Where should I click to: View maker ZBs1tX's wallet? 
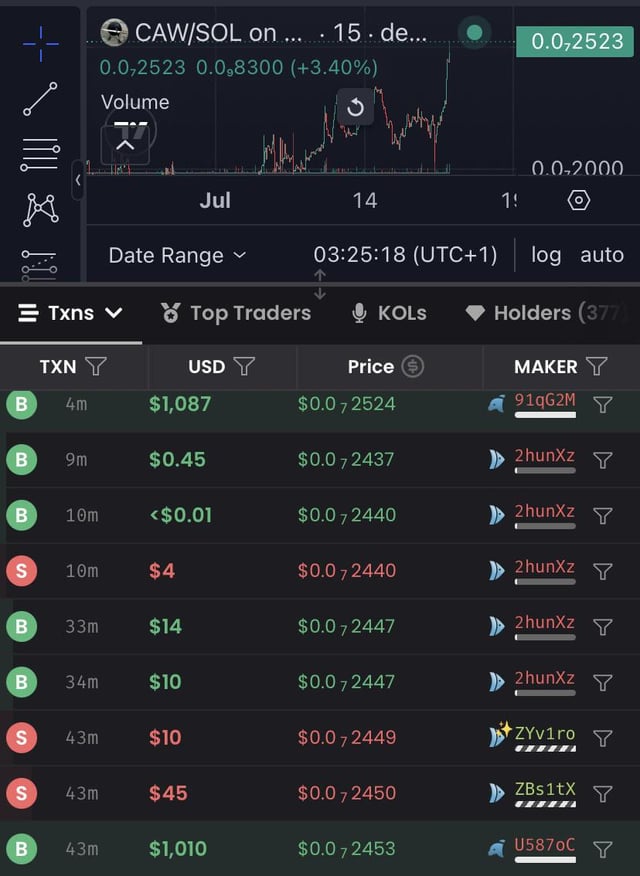pyautogui.click(x=545, y=789)
